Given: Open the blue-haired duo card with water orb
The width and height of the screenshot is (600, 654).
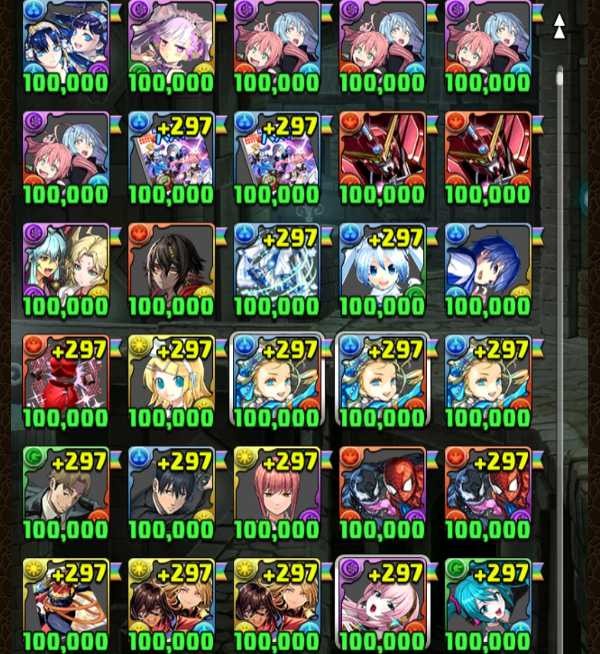Looking at the screenshot, I should pos(65,45).
